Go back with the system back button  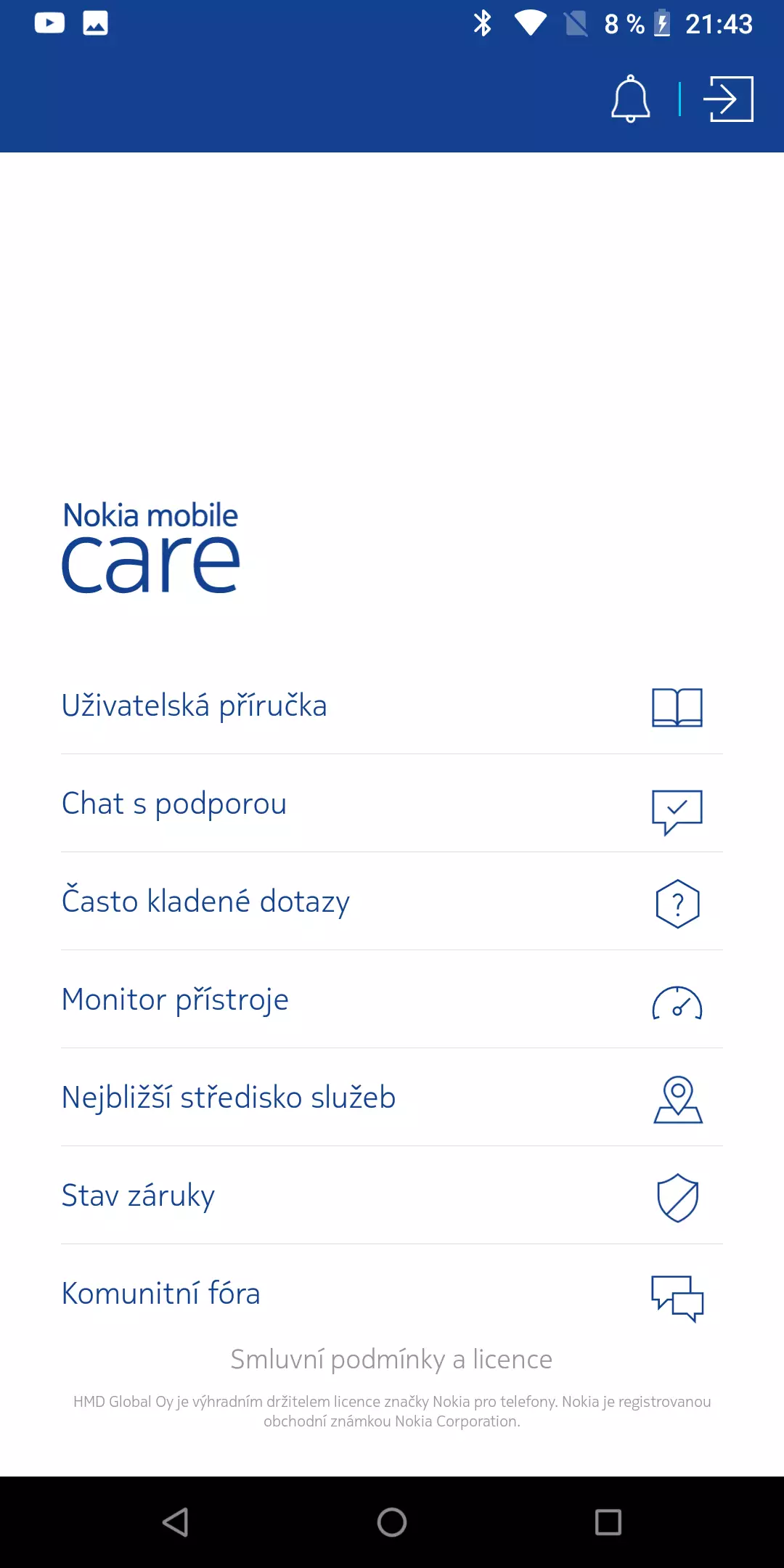[x=176, y=1522]
